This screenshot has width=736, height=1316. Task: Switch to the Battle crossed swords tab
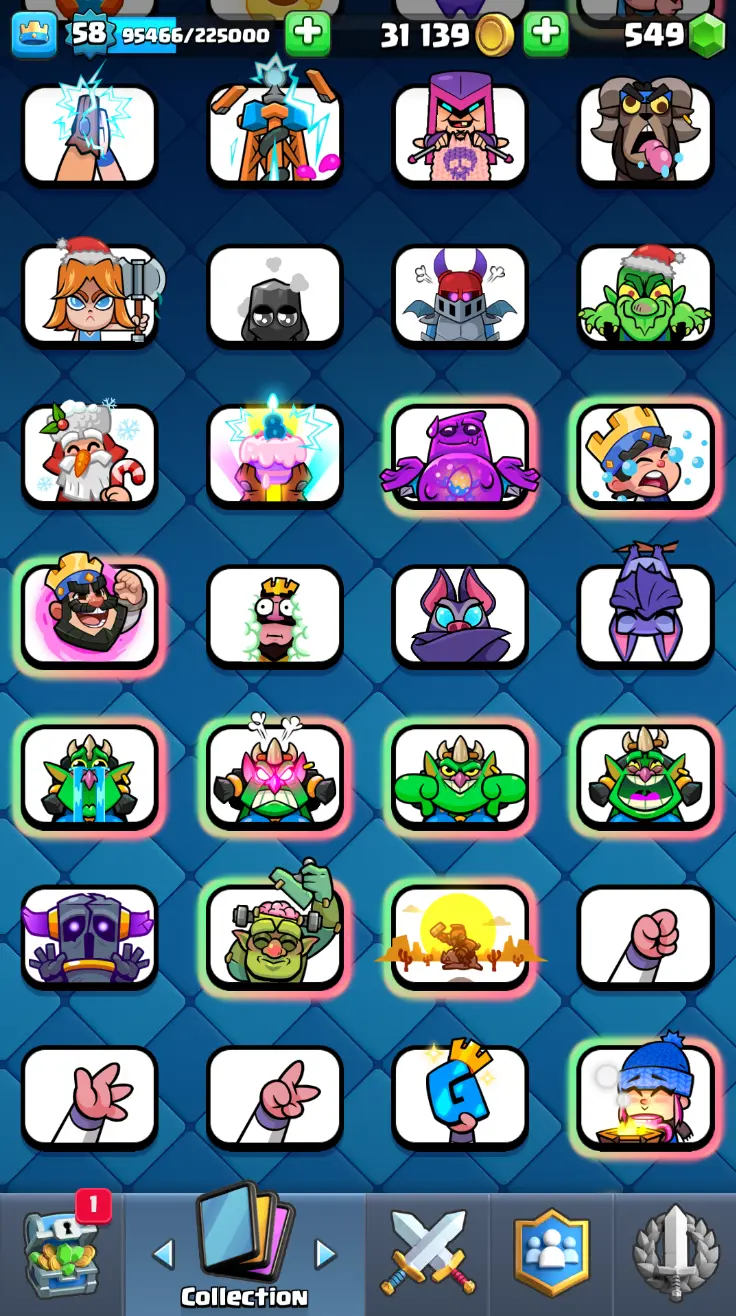pyautogui.click(x=428, y=1253)
